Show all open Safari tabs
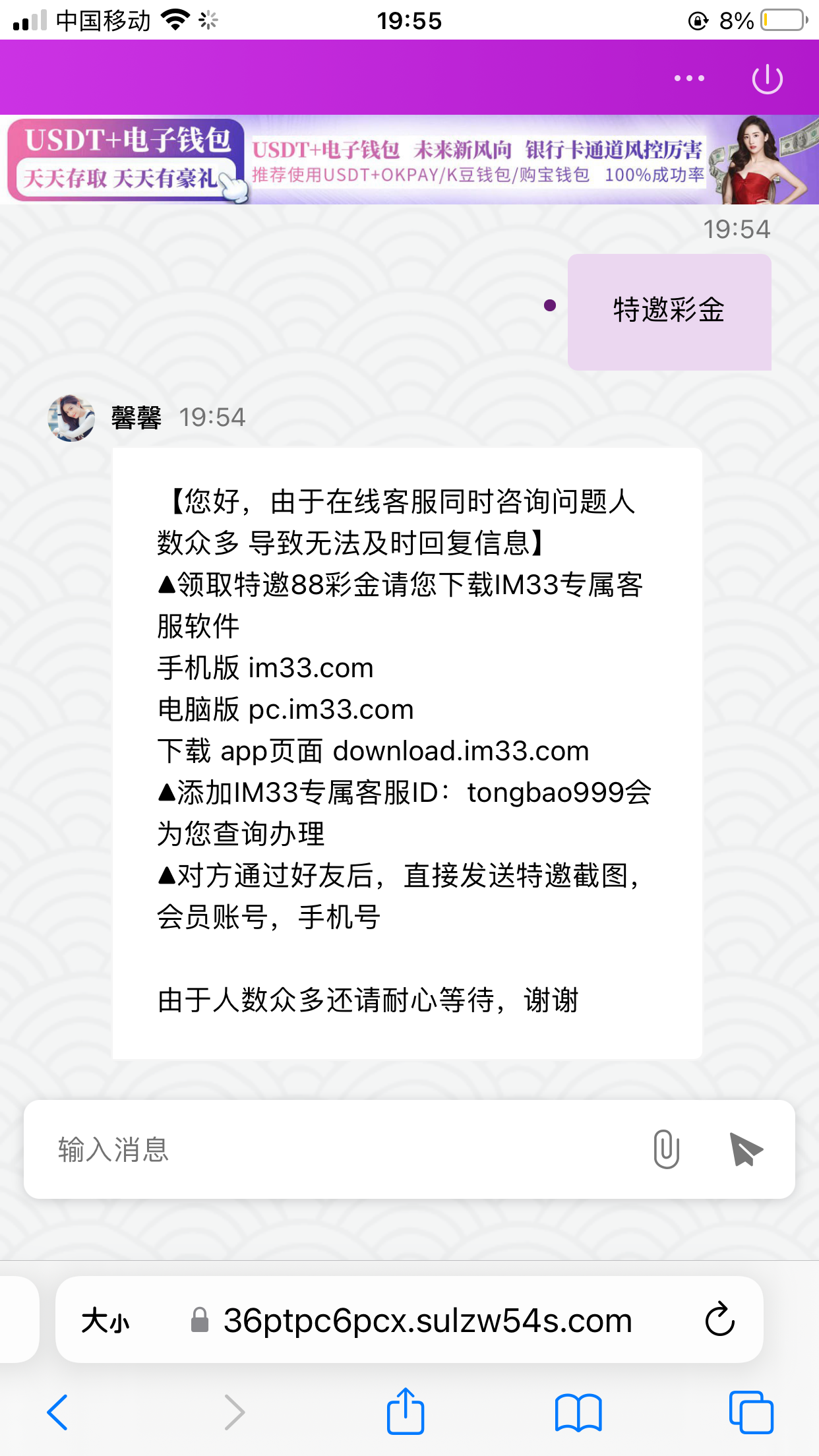Viewport: 819px width, 1456px height. [751, 1412]
